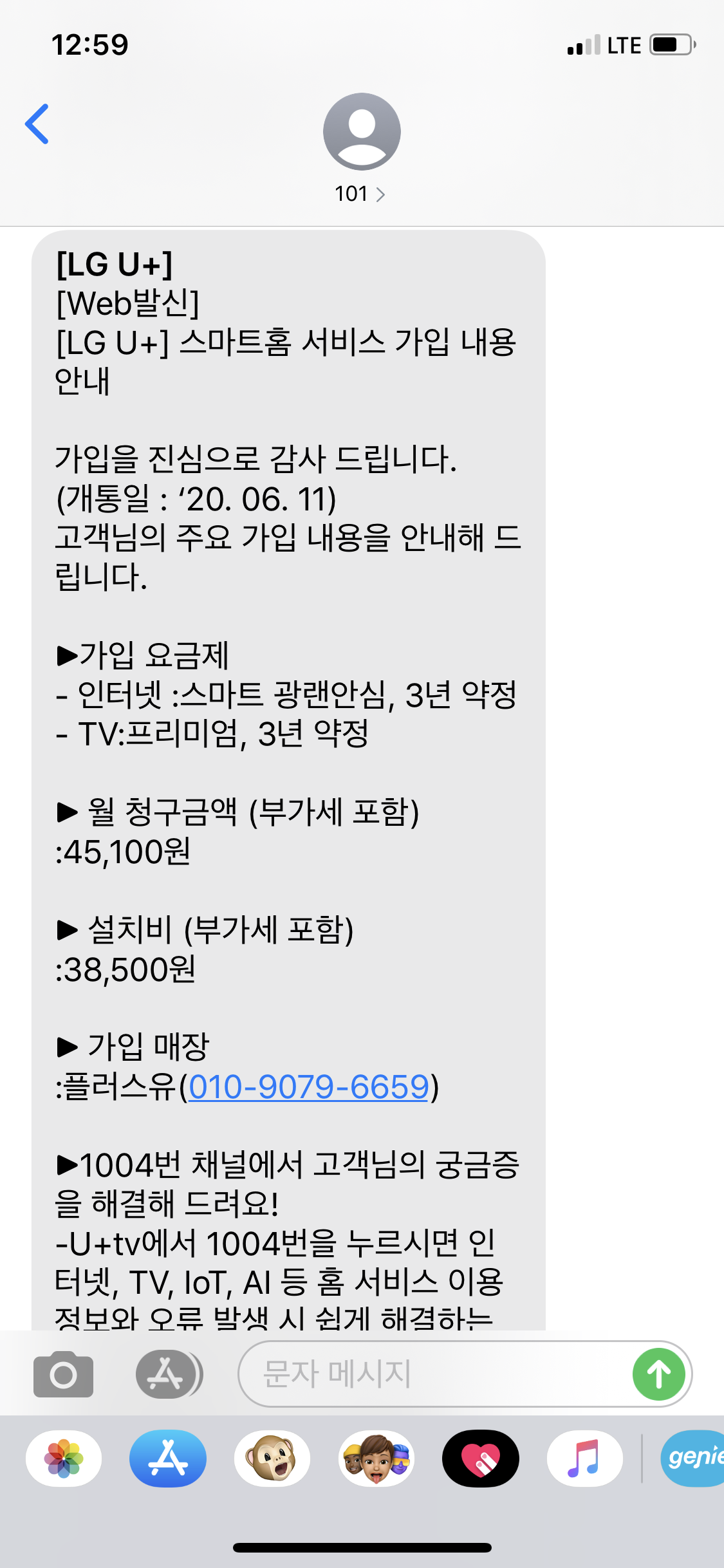
Task: Go back to the message list
Action: pos(37,124)
